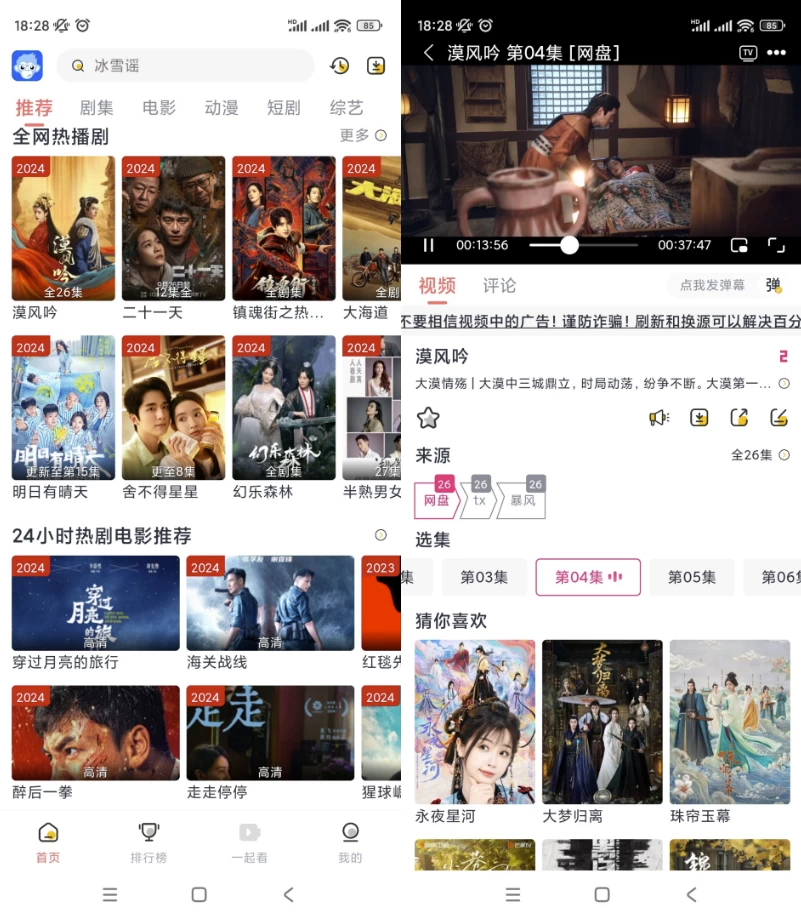Open the 我的 profile tab
This screenshot has width=801, height=917.
click(350, 842)
